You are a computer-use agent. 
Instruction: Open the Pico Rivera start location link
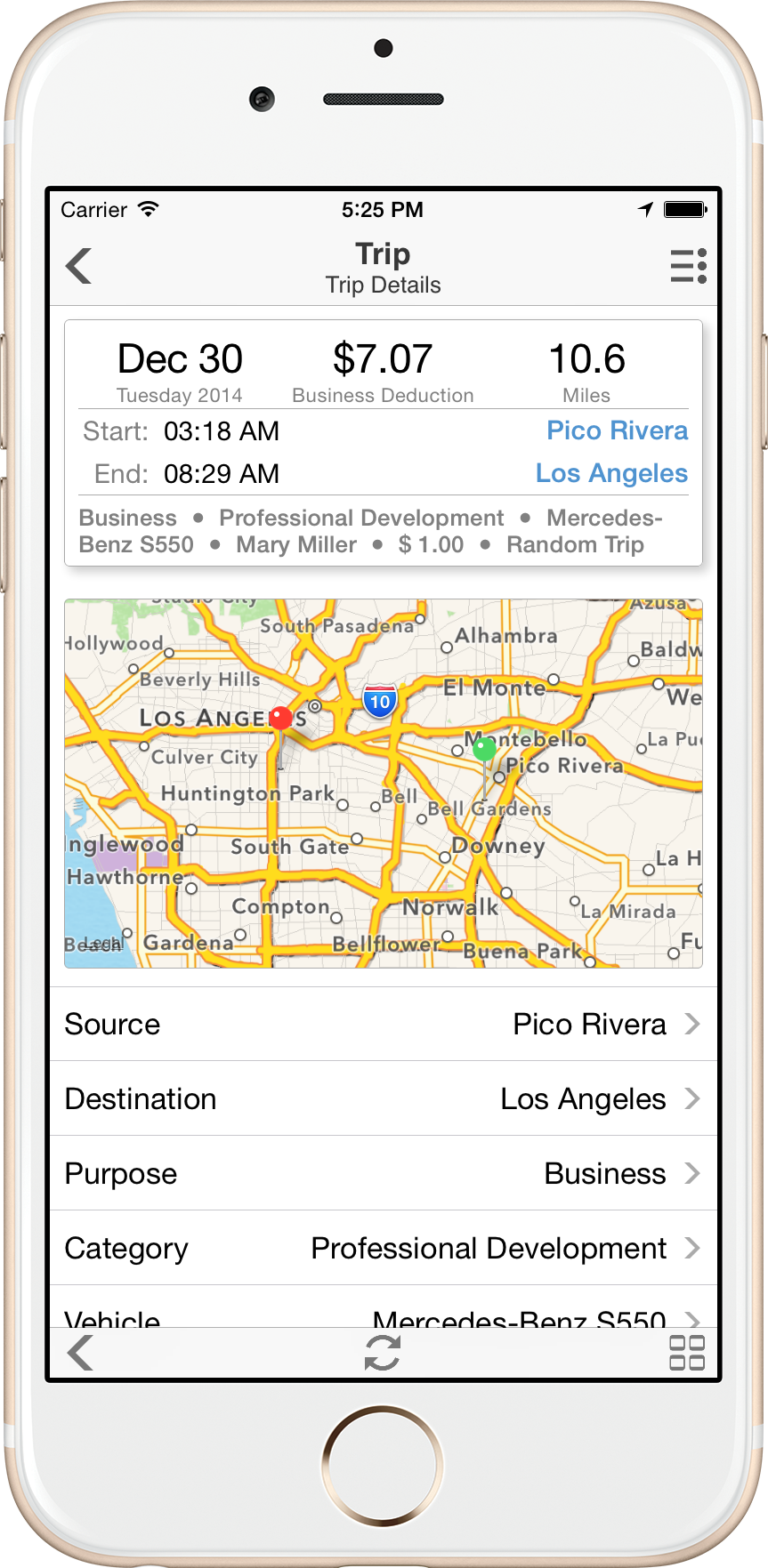(617, 430)
